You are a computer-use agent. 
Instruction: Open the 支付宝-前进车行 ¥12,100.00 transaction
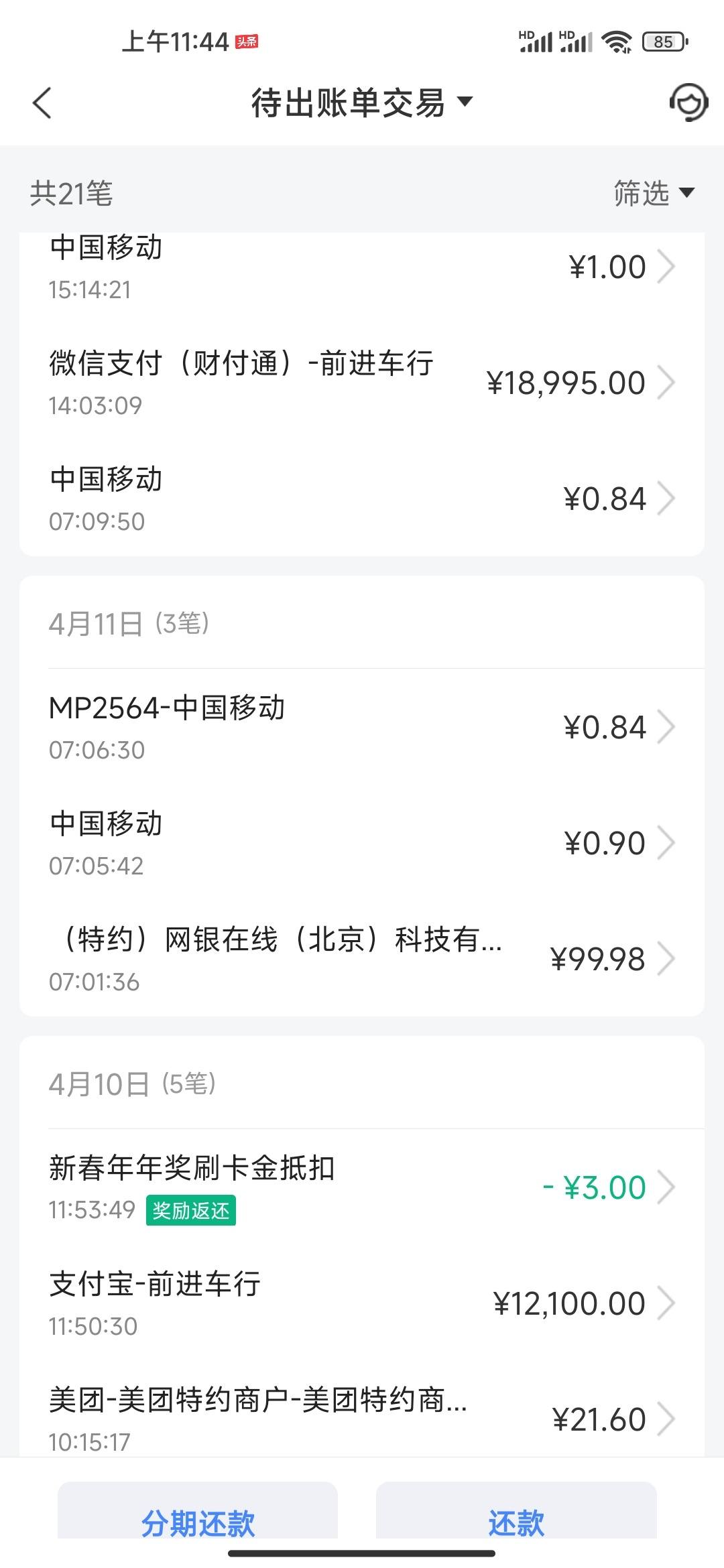362,1303
